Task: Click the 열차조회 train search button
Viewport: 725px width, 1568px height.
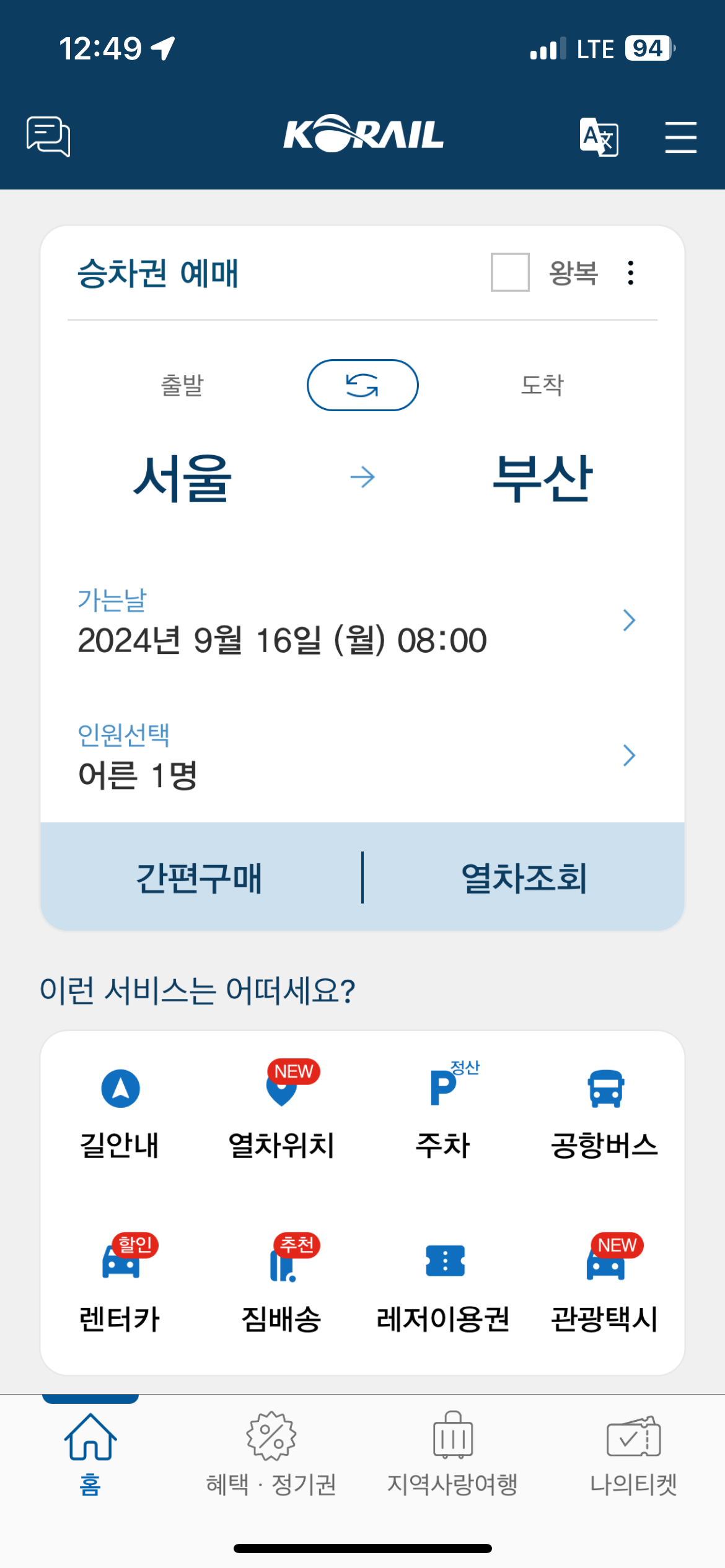Action: click(x=525, y=878)
